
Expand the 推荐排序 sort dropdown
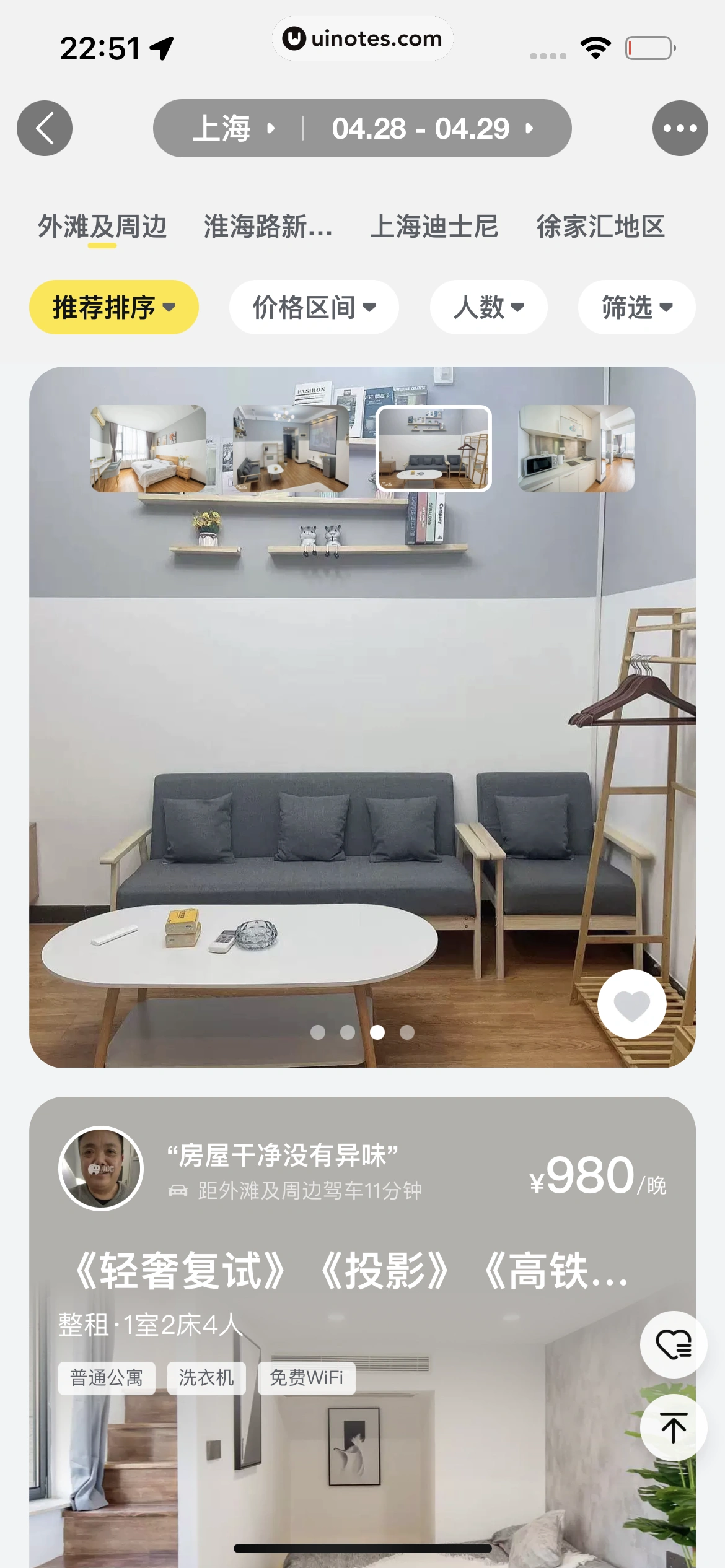coord(114,307)
